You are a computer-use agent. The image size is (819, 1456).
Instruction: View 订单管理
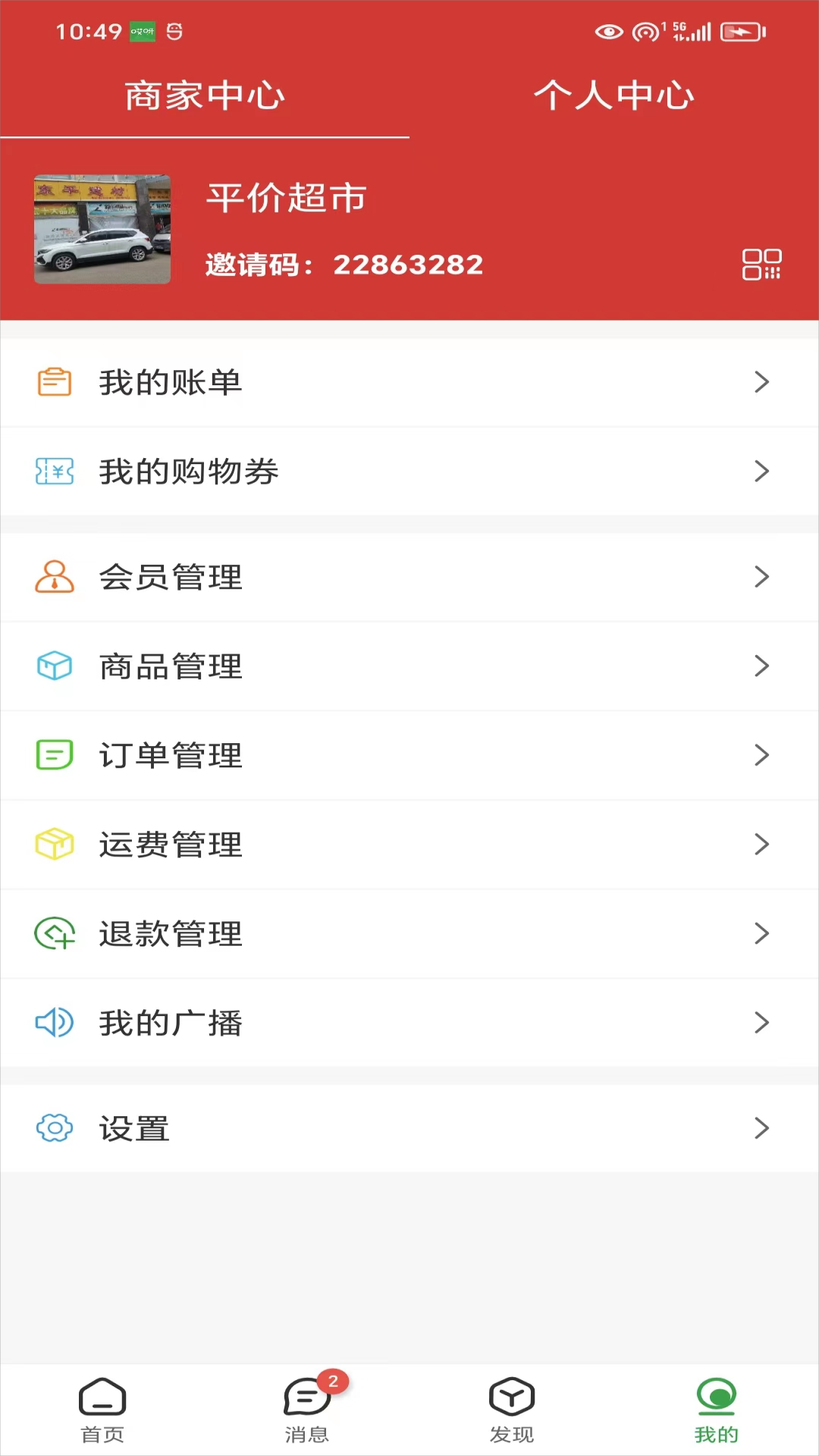(x=409, y=755)
